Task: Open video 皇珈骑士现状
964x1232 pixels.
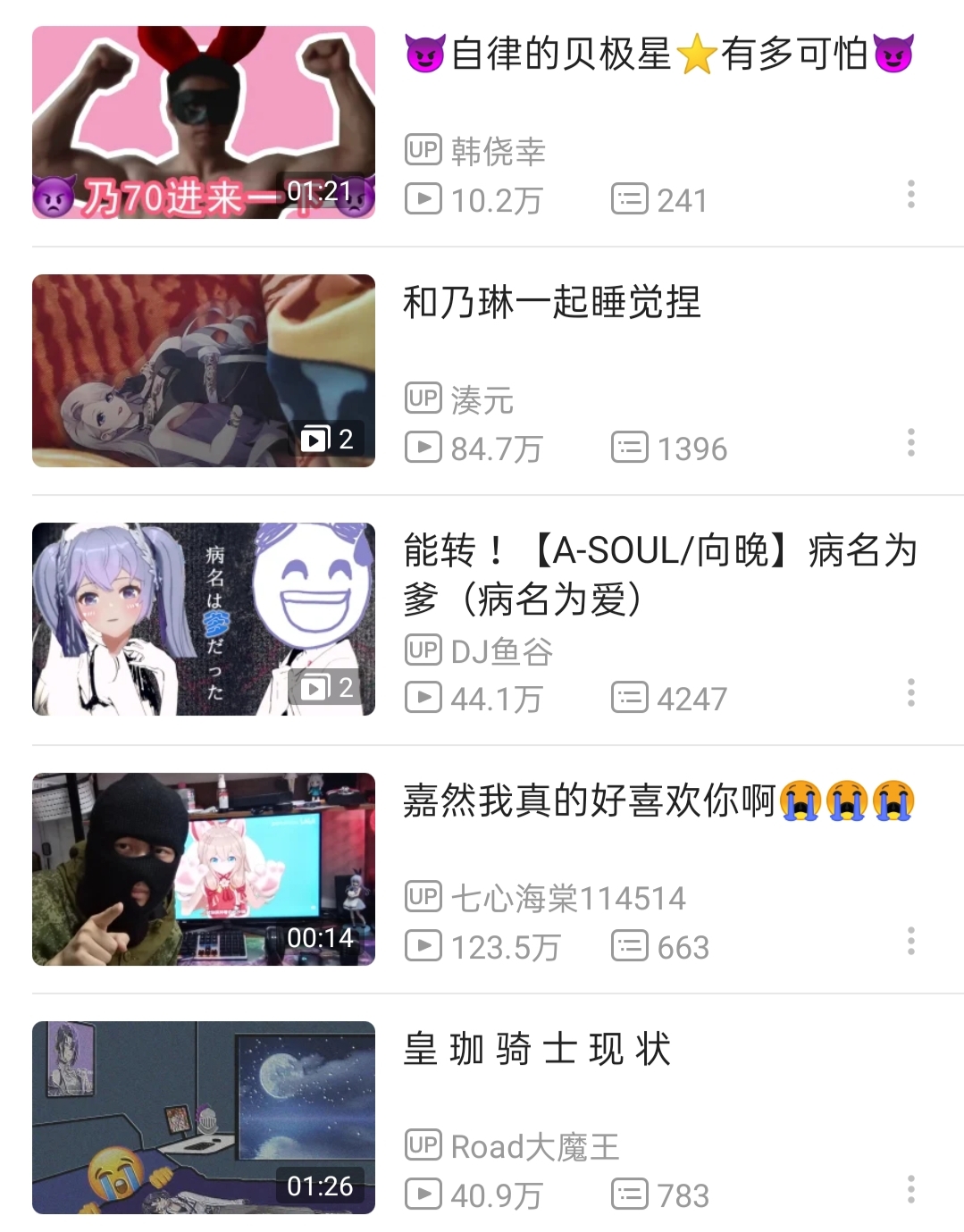Action: coord(537,1049)
